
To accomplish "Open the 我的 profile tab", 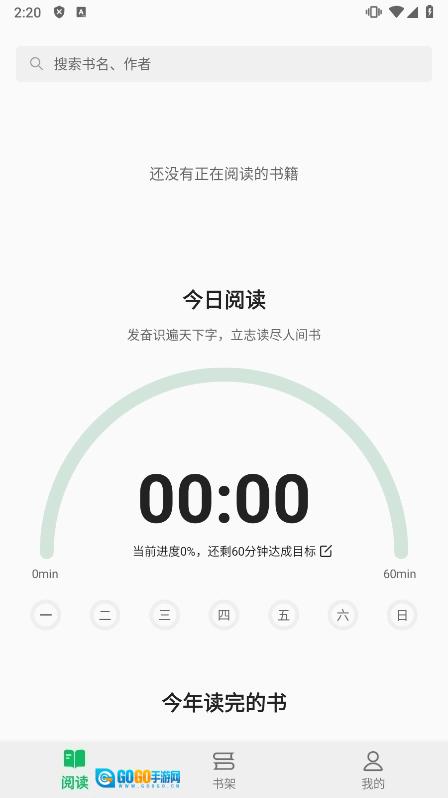I will pyautogui.click(x=373, y=770).
